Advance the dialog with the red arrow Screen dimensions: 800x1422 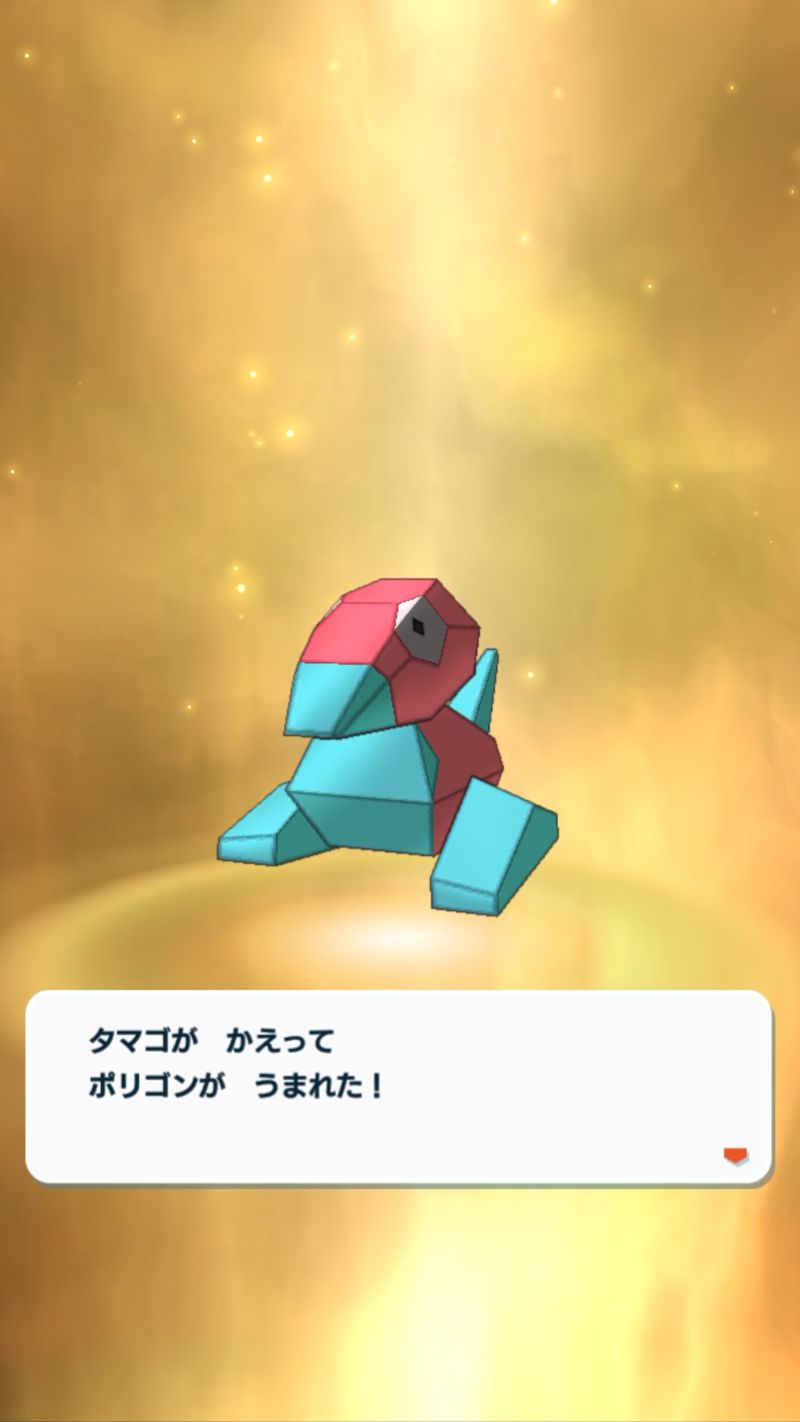pyautogui.click(x=735, y=1156)
